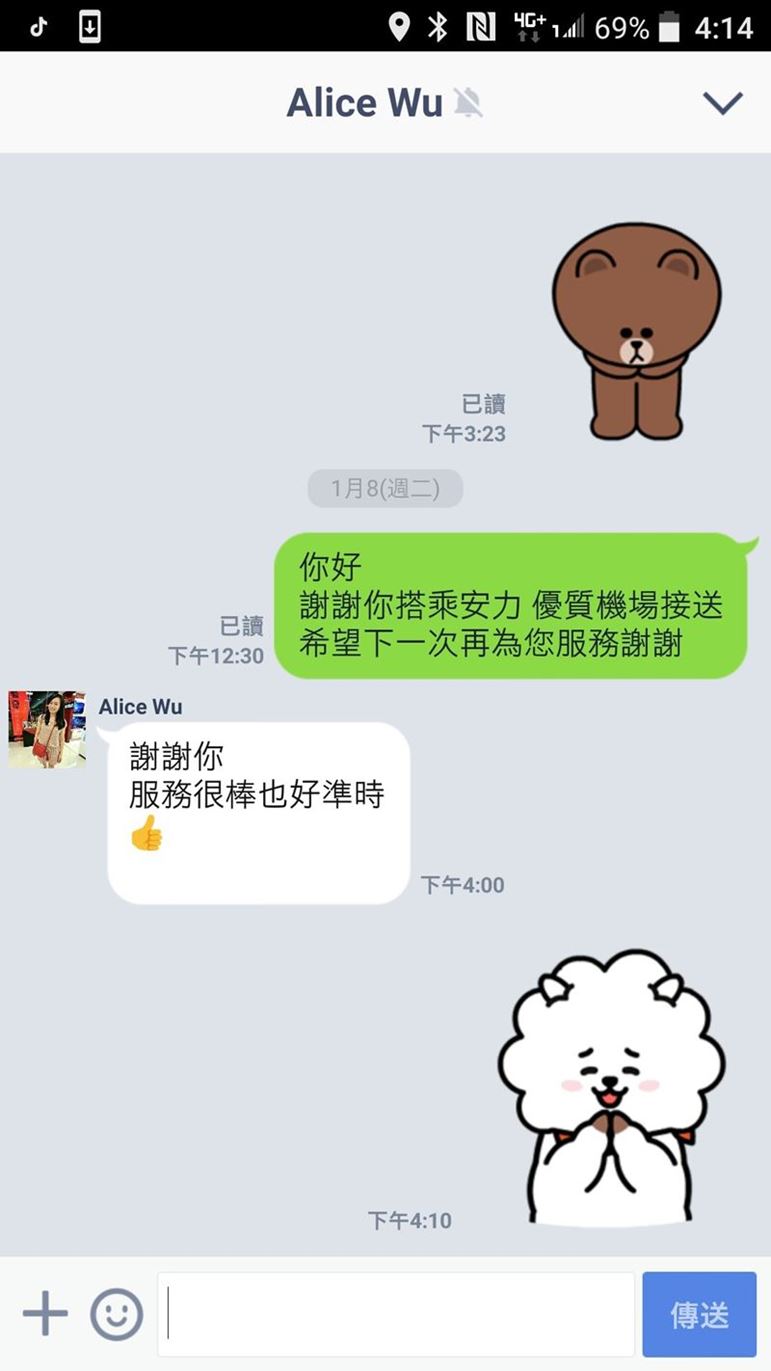The width and height of the screenshot is (771, 1371).
Task: Focus the message input field
Action: pyautogui.click(x=397, y=1314)
